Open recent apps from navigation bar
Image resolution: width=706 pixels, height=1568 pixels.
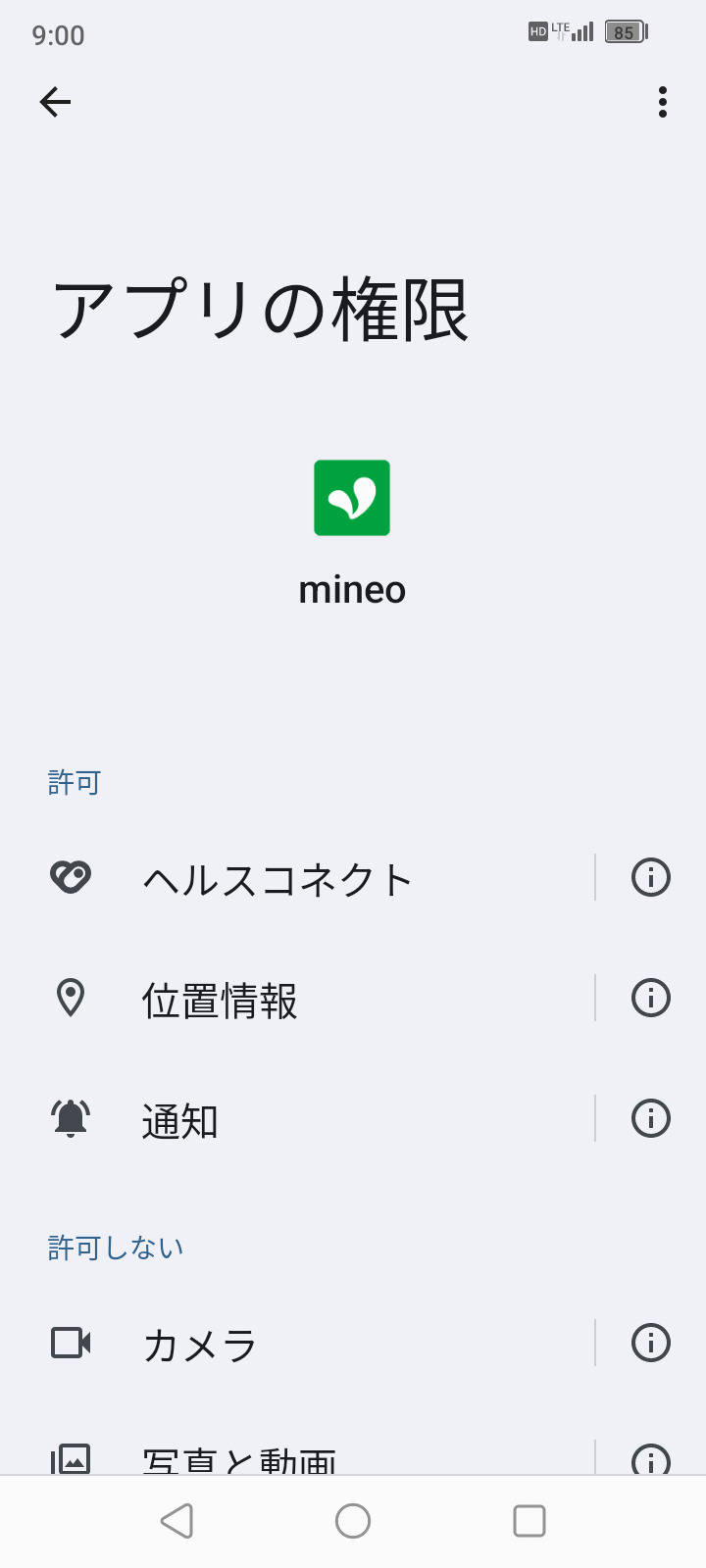tap(529, 1521)
